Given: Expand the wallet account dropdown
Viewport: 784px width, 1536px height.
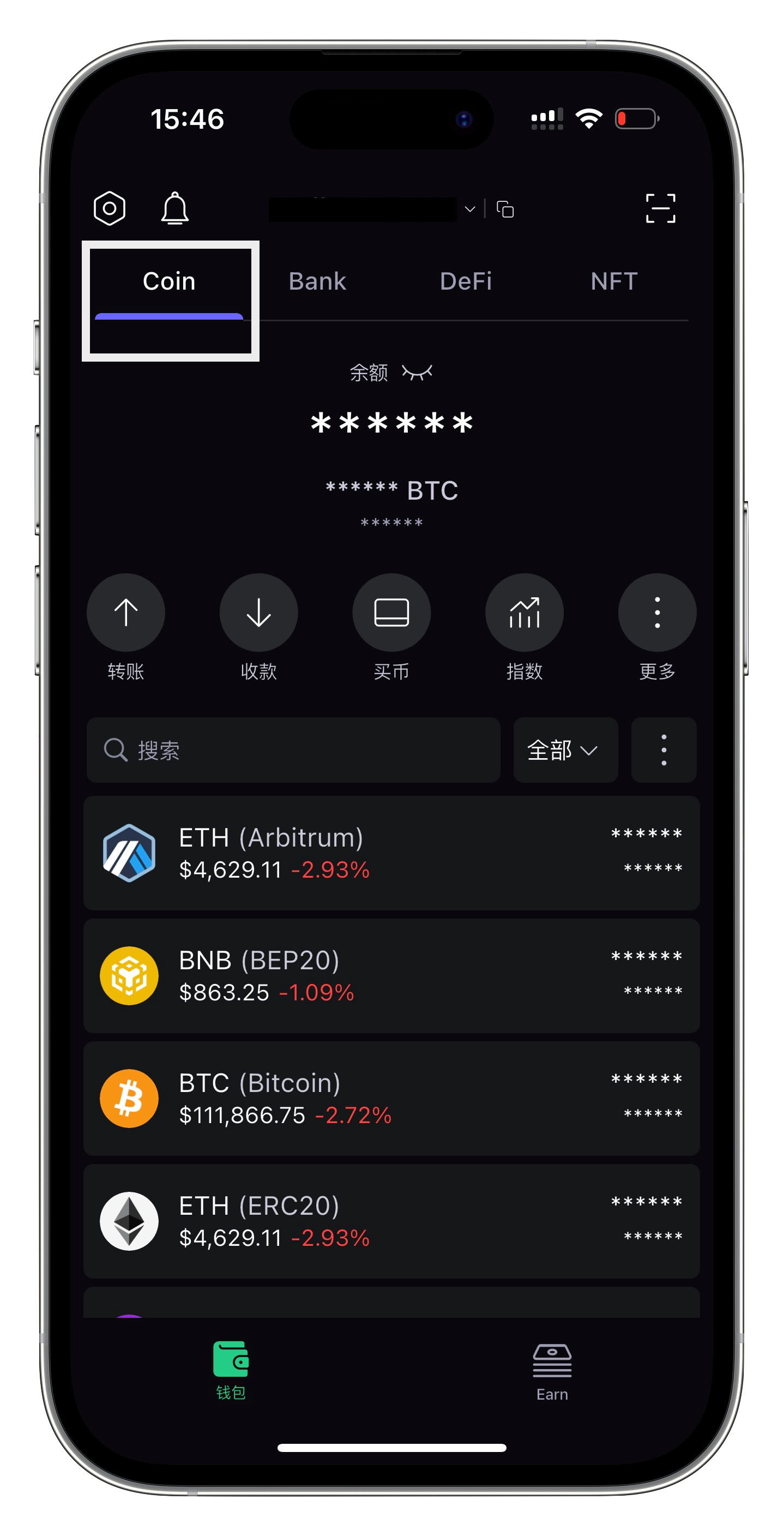Looking at the screenshot, I should (x=470, y=209).
